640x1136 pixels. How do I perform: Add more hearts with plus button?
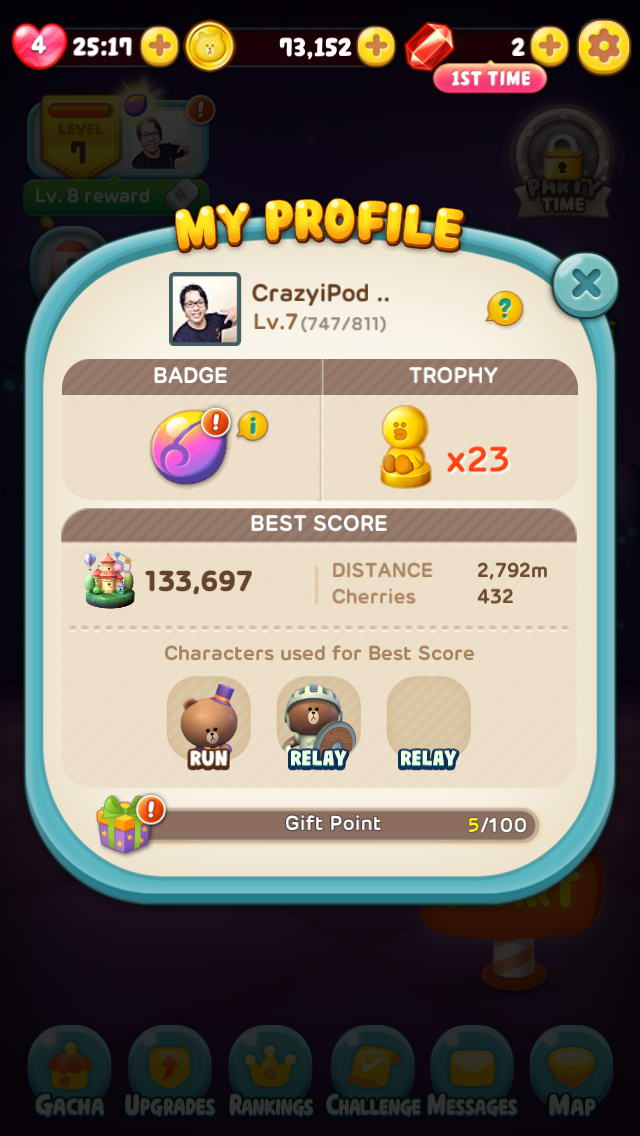coord(159,46)
